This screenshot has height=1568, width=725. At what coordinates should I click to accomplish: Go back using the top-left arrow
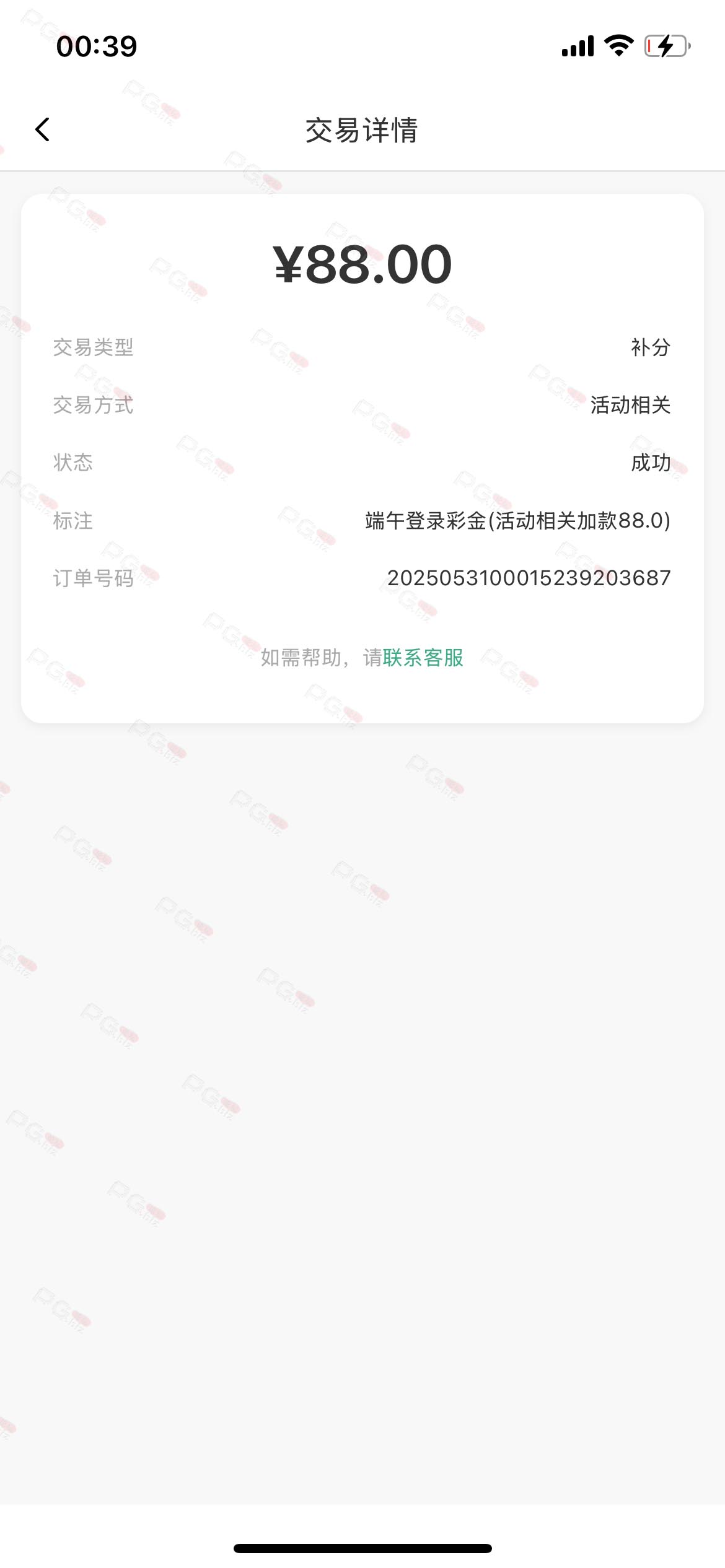[42, 129]
